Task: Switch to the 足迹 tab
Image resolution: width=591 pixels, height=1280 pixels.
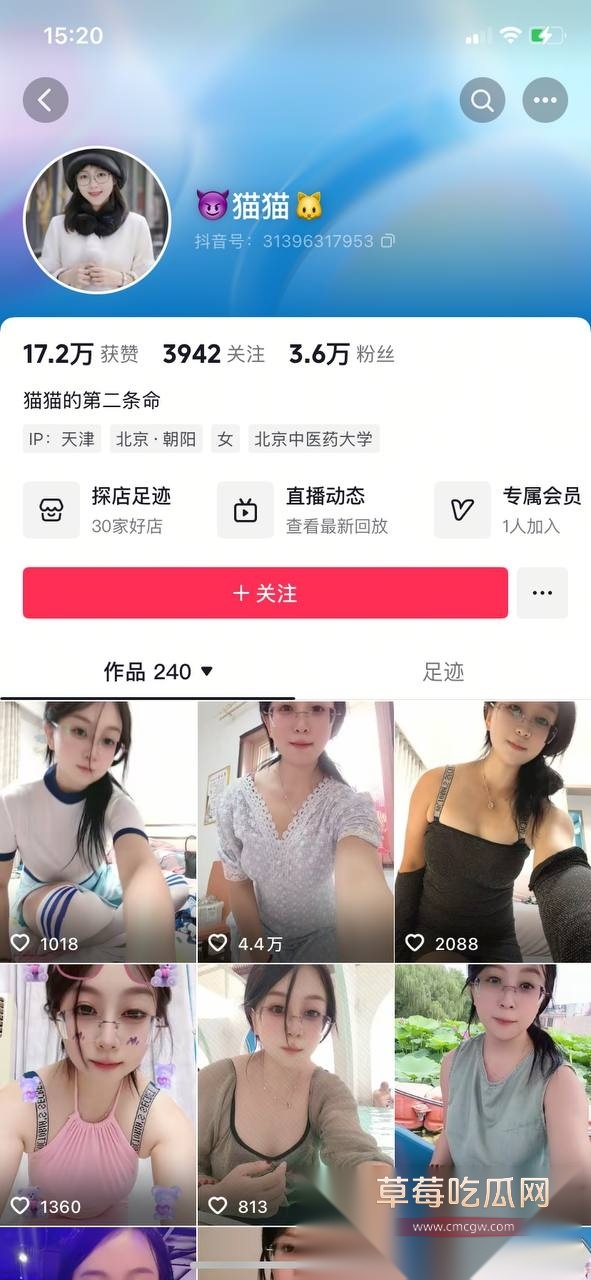Action: click(x=443, y=672)
